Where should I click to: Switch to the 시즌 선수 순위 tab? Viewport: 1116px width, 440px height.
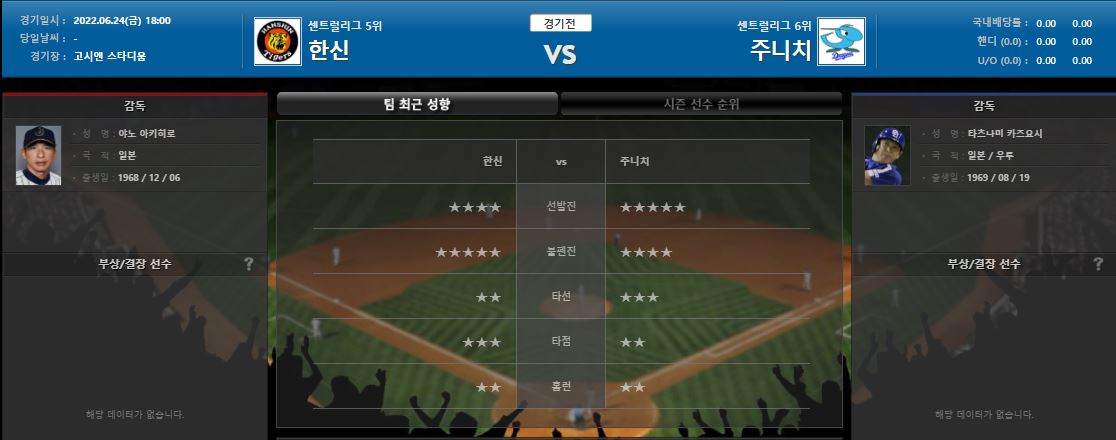701,104
